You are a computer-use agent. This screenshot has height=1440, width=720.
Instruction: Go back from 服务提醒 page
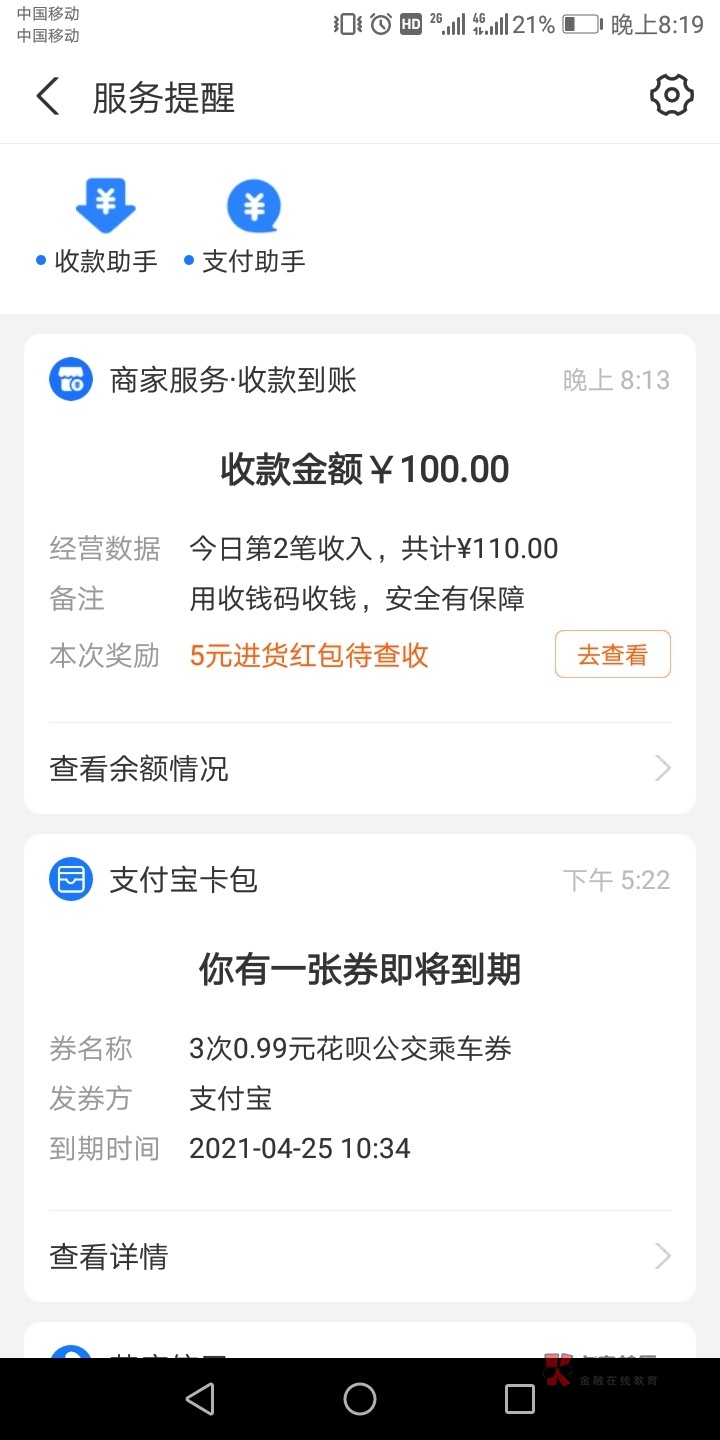[48, 98]
